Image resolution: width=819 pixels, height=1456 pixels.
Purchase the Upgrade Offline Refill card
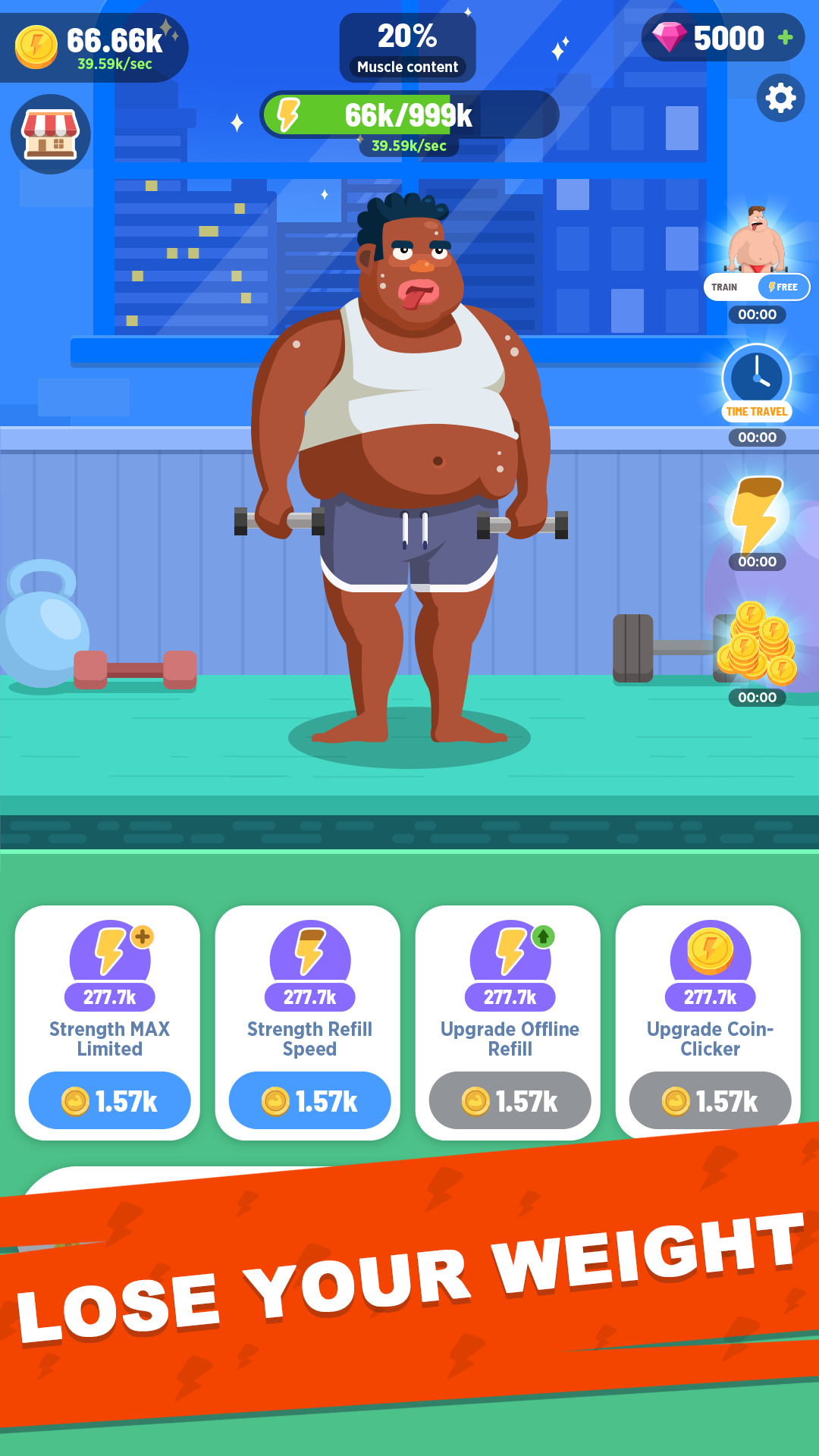coord(510,1100)
